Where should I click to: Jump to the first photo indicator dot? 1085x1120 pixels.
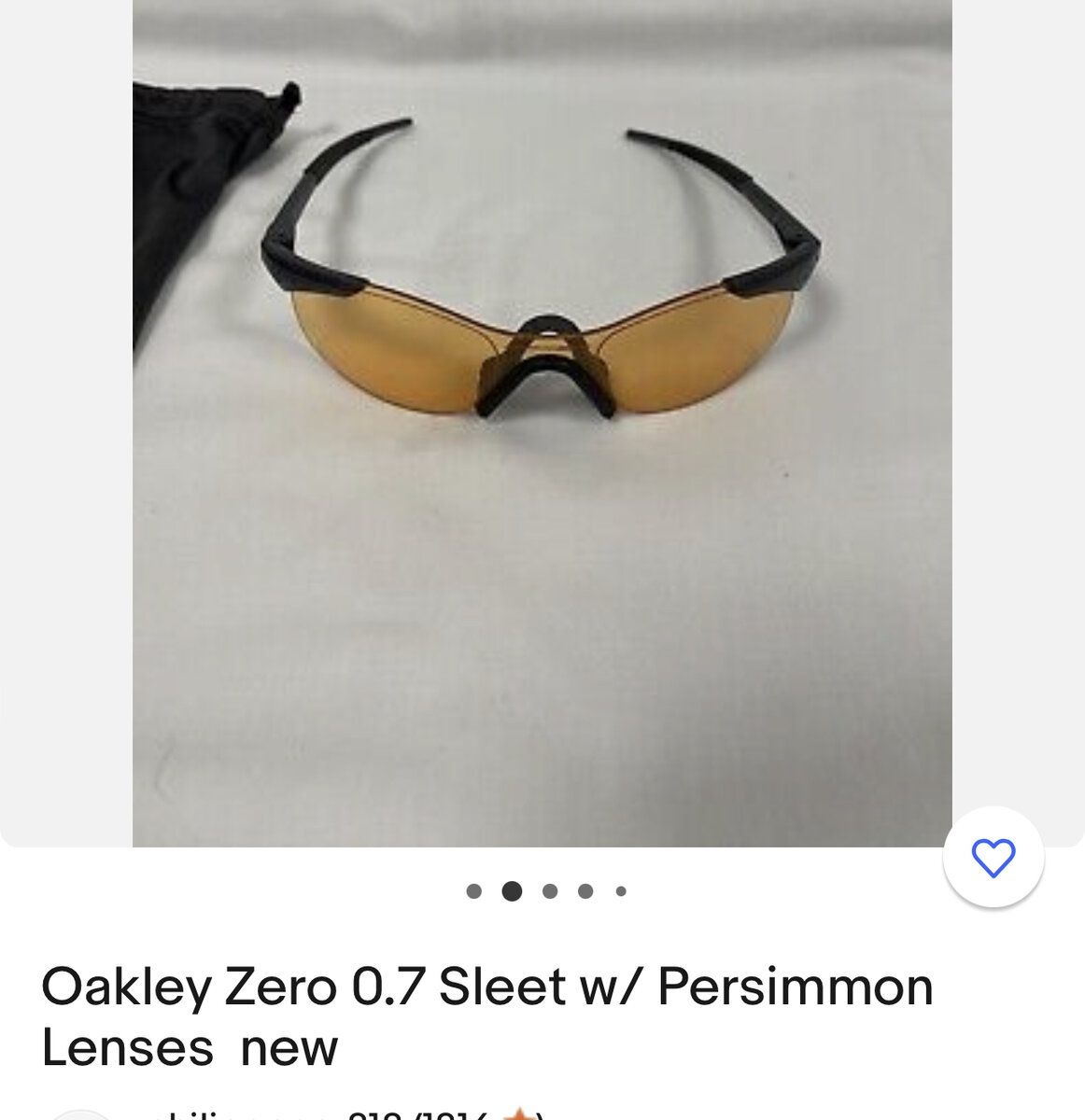pyautogui.click(x=473, y=891)
